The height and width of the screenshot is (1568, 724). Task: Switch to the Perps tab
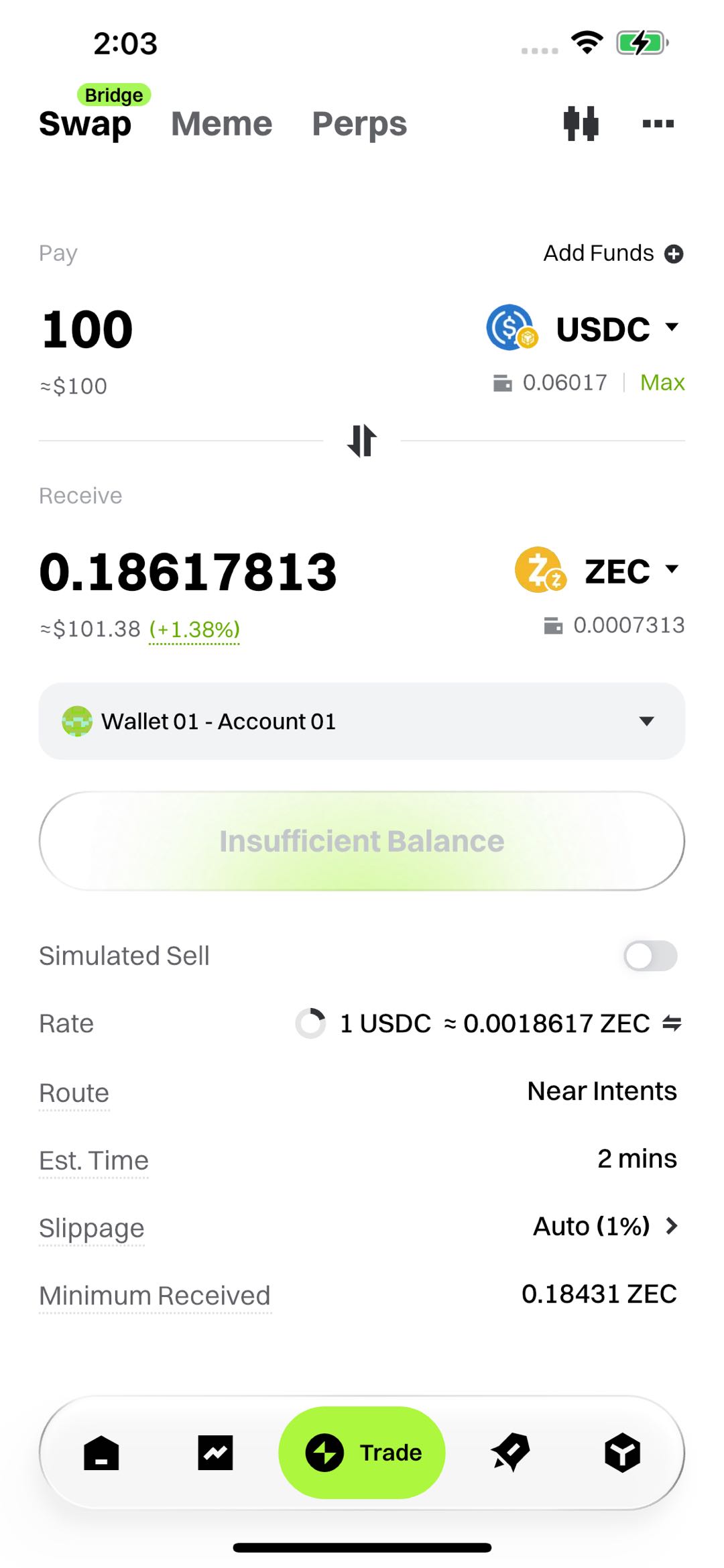click(359, 124)
